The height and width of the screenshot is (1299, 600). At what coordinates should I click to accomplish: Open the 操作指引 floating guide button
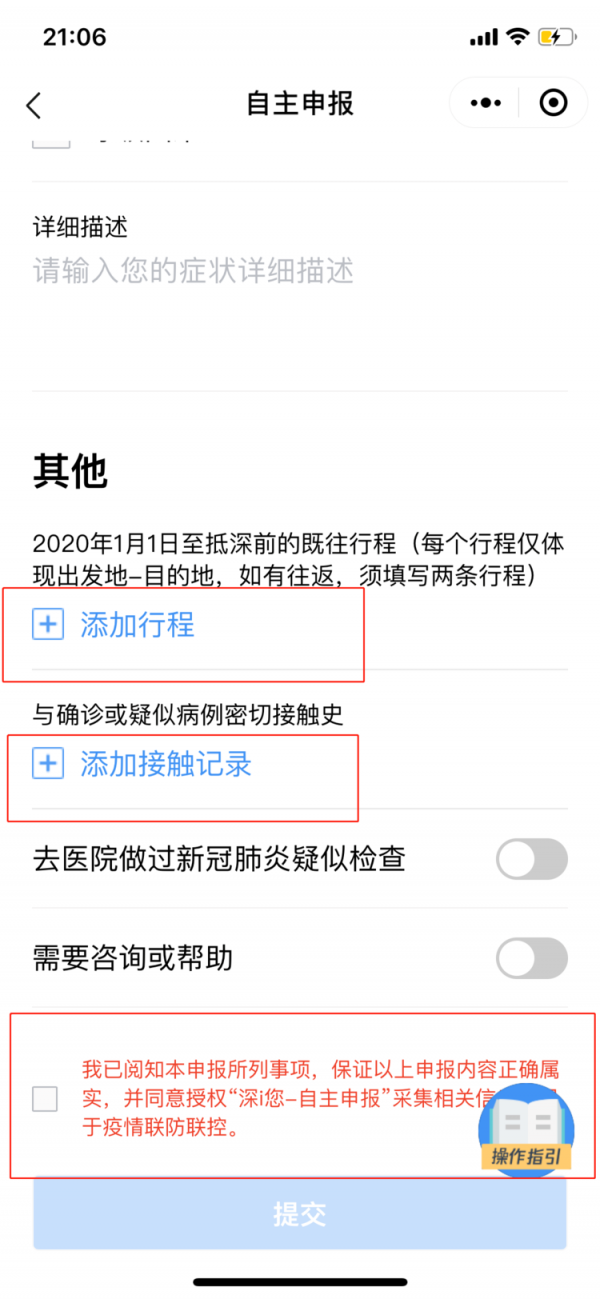point(526,1129)
